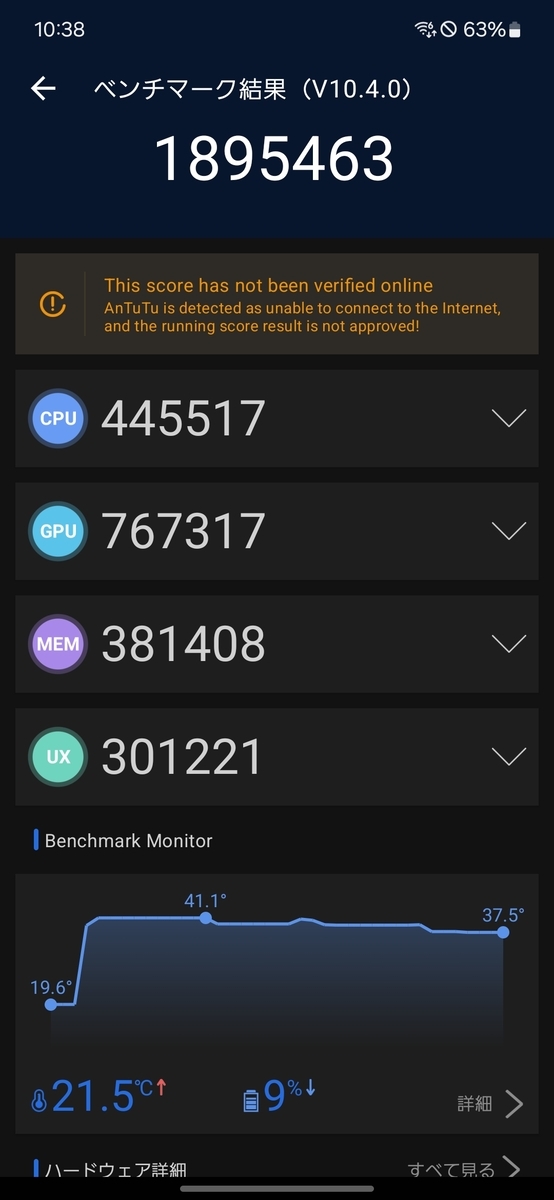Tap すべて見る for hardware details

click(x=465, y=1169)
